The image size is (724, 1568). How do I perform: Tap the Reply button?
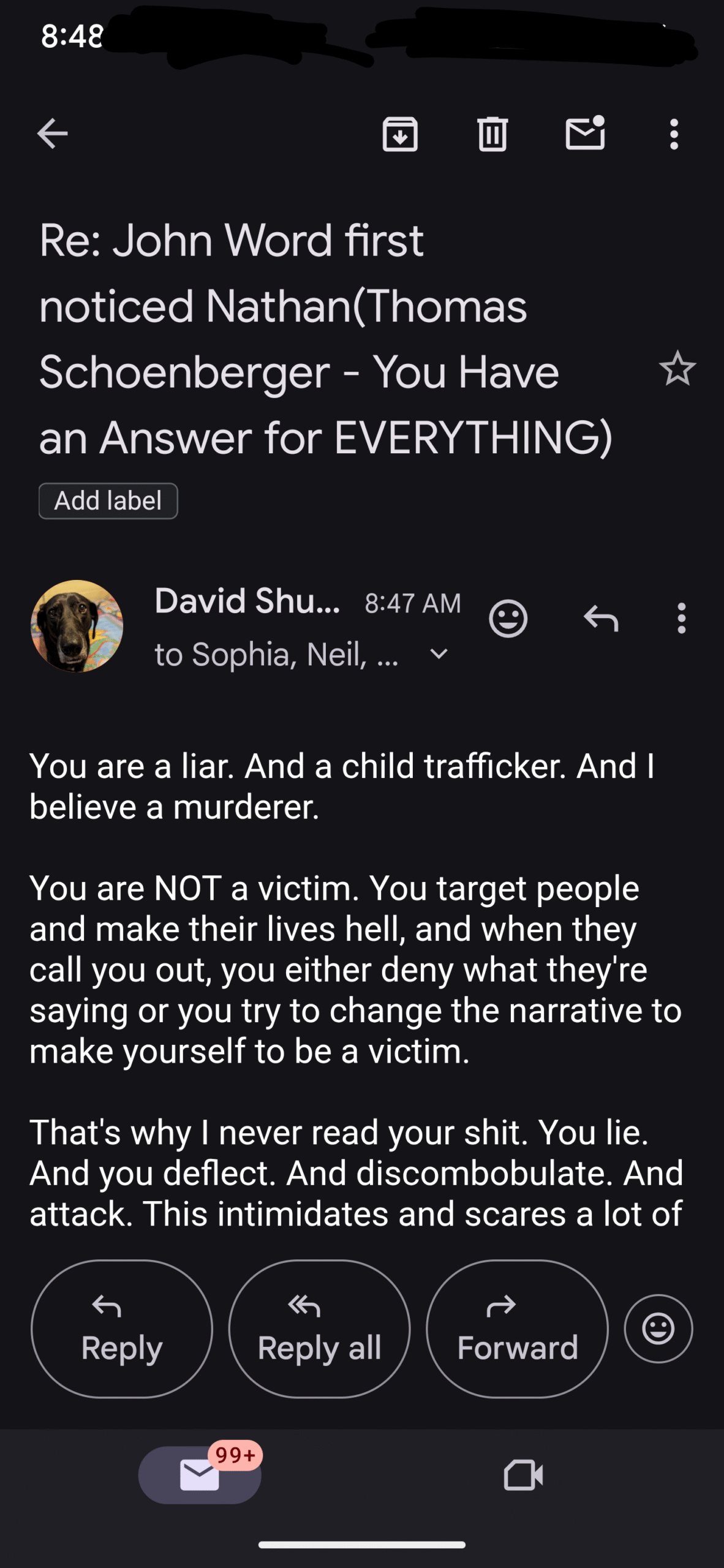122,1329
